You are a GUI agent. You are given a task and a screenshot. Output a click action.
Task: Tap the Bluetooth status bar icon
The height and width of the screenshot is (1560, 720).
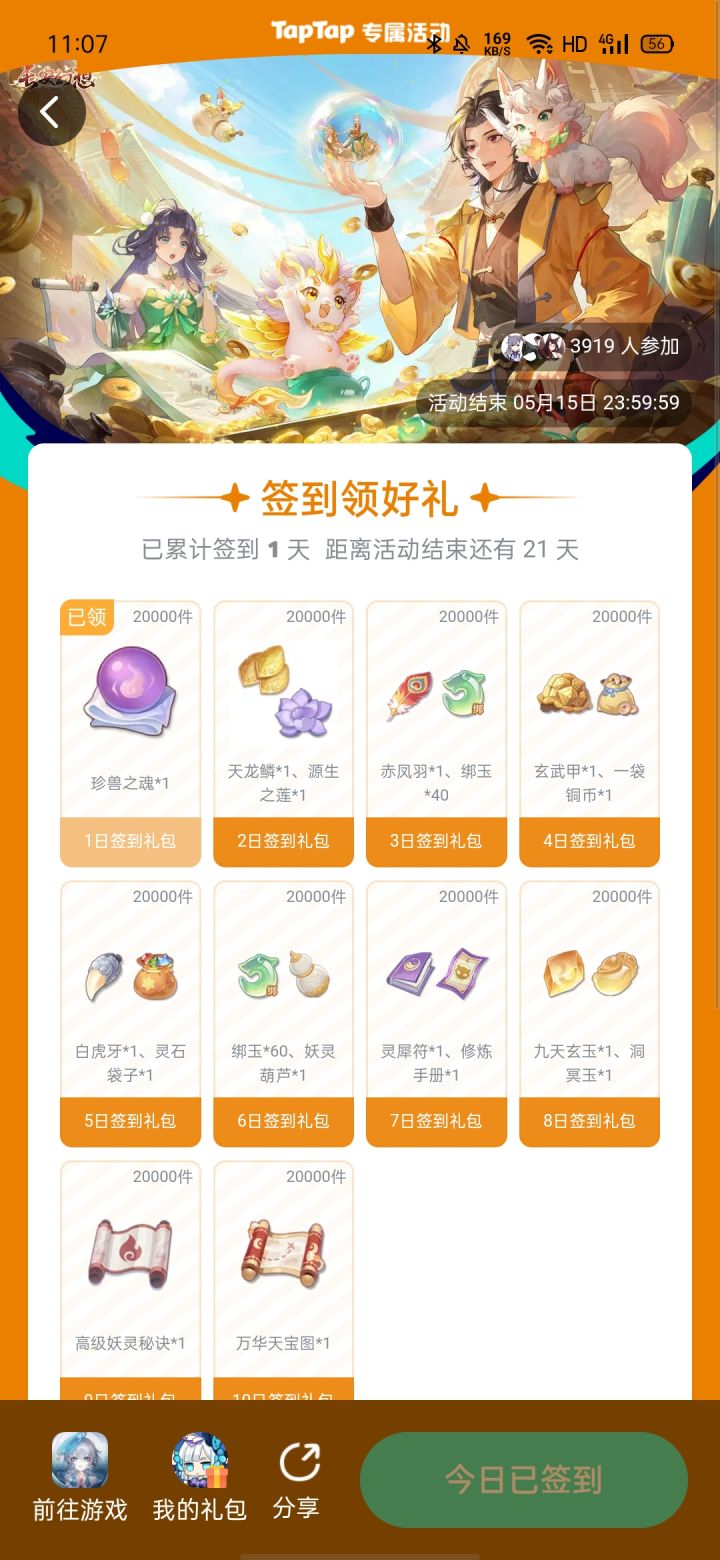[x=434, y=42]
